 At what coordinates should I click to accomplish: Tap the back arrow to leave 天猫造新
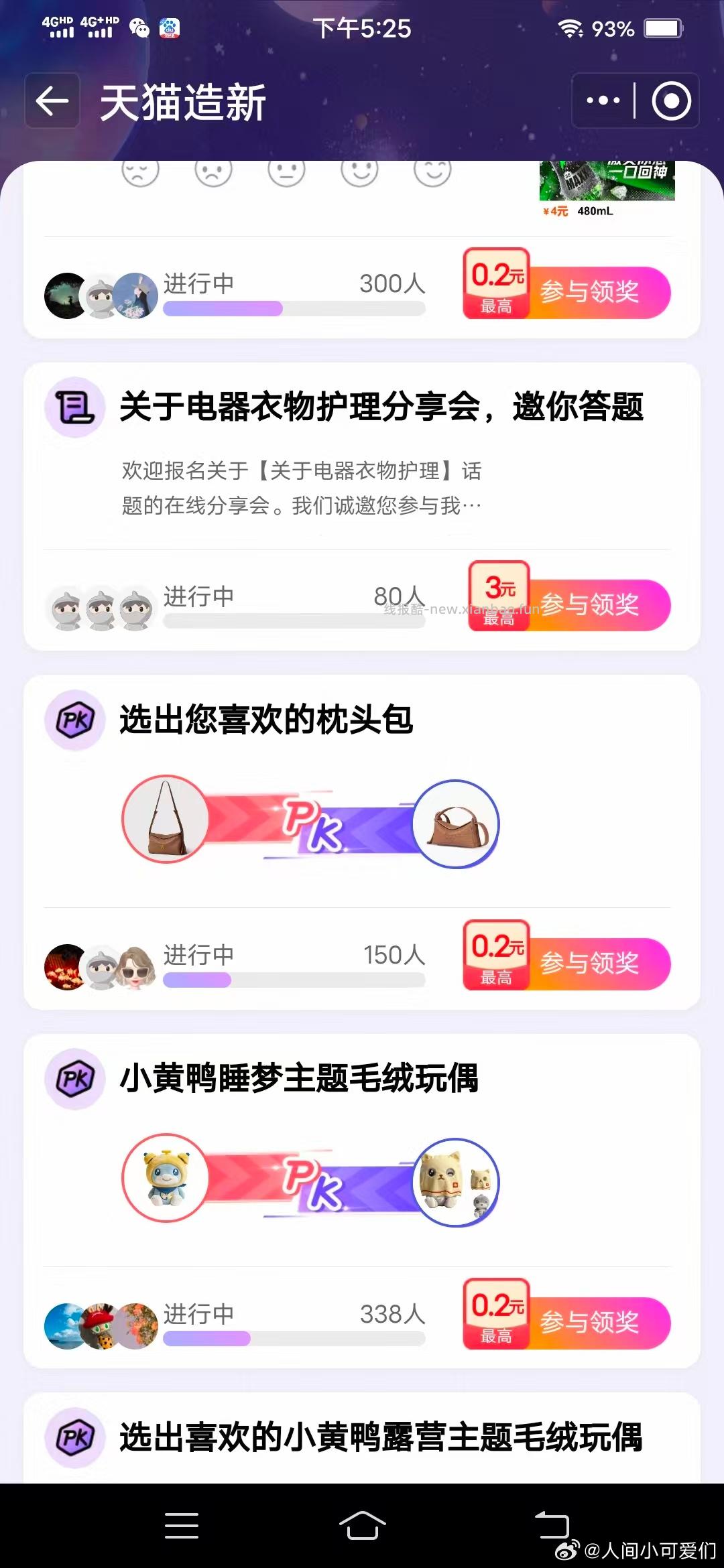pyautogui.click(x=51, y=101)
